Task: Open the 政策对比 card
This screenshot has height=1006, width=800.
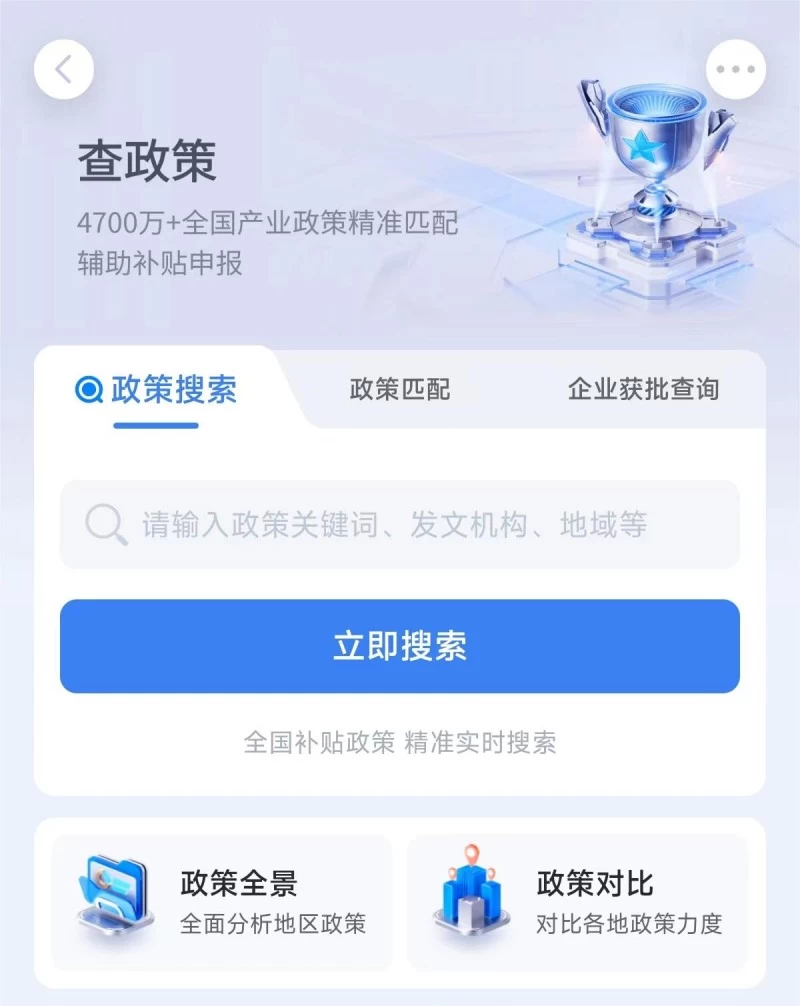Action: click(577, 901)
